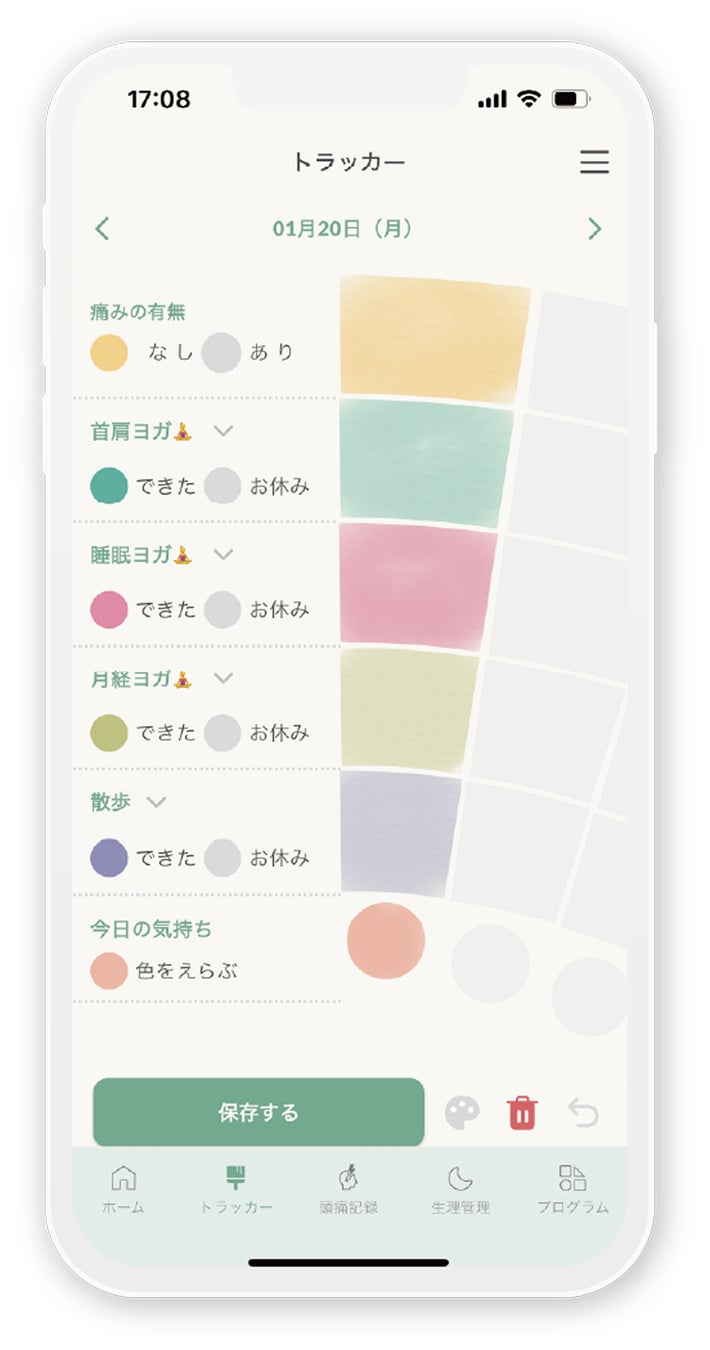Expand the 散歩 chevron
Viewport: 710px width, 1350px height.
coord(156,802)
